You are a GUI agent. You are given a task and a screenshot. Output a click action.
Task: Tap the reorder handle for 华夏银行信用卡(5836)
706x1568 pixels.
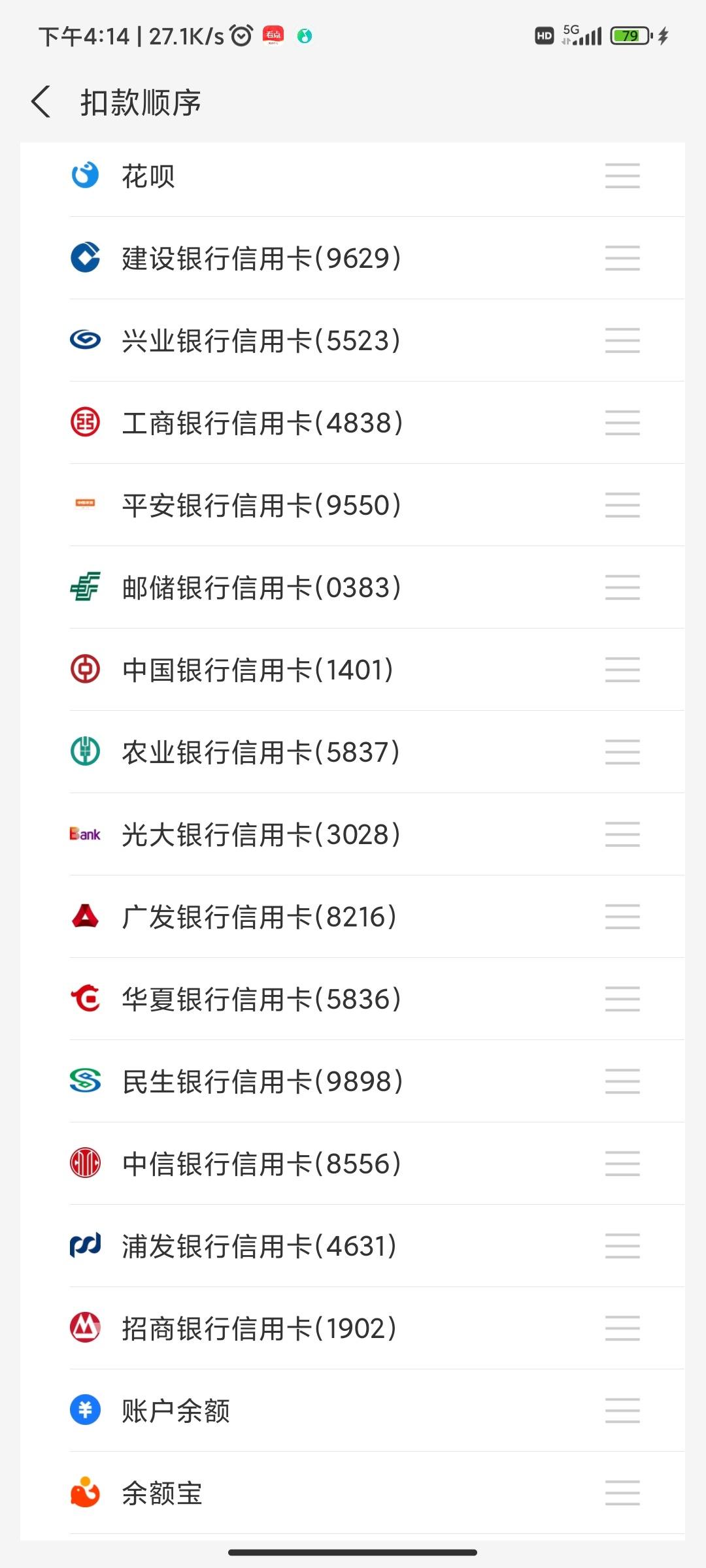(622, 999)
